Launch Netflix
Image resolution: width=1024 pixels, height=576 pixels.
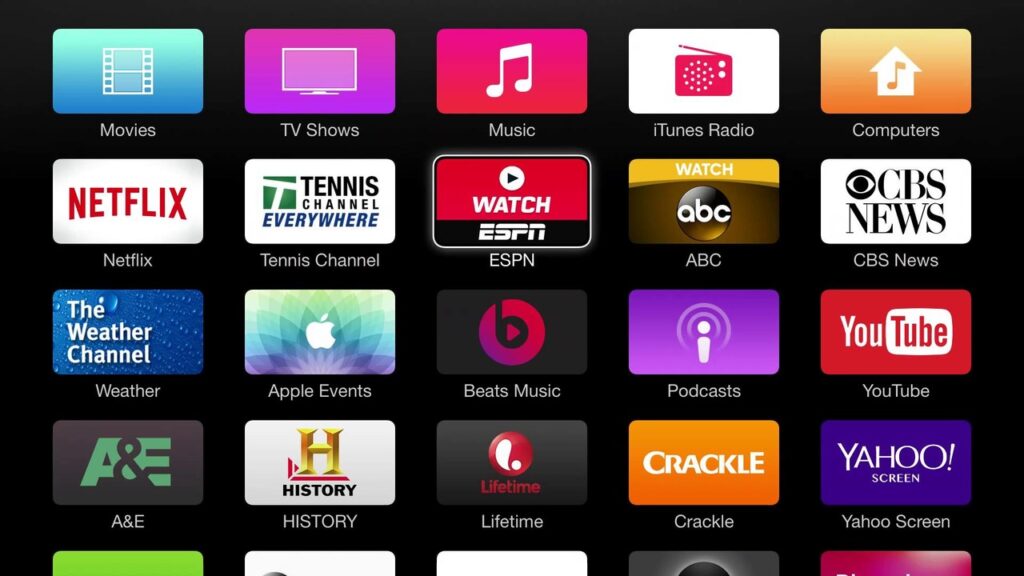pyautogui.click(x=128, y=201)
